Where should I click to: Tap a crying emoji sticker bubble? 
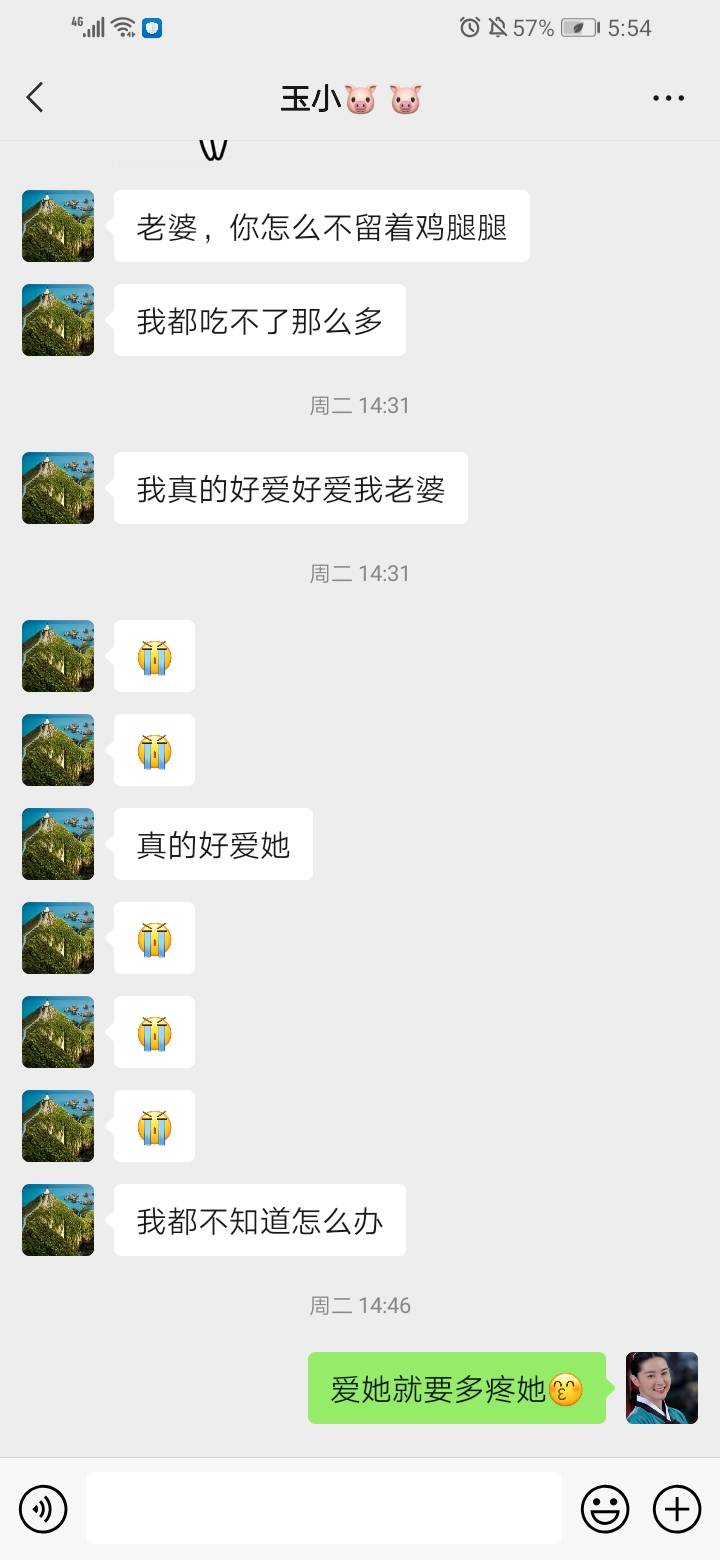click(x=154, y=656)
